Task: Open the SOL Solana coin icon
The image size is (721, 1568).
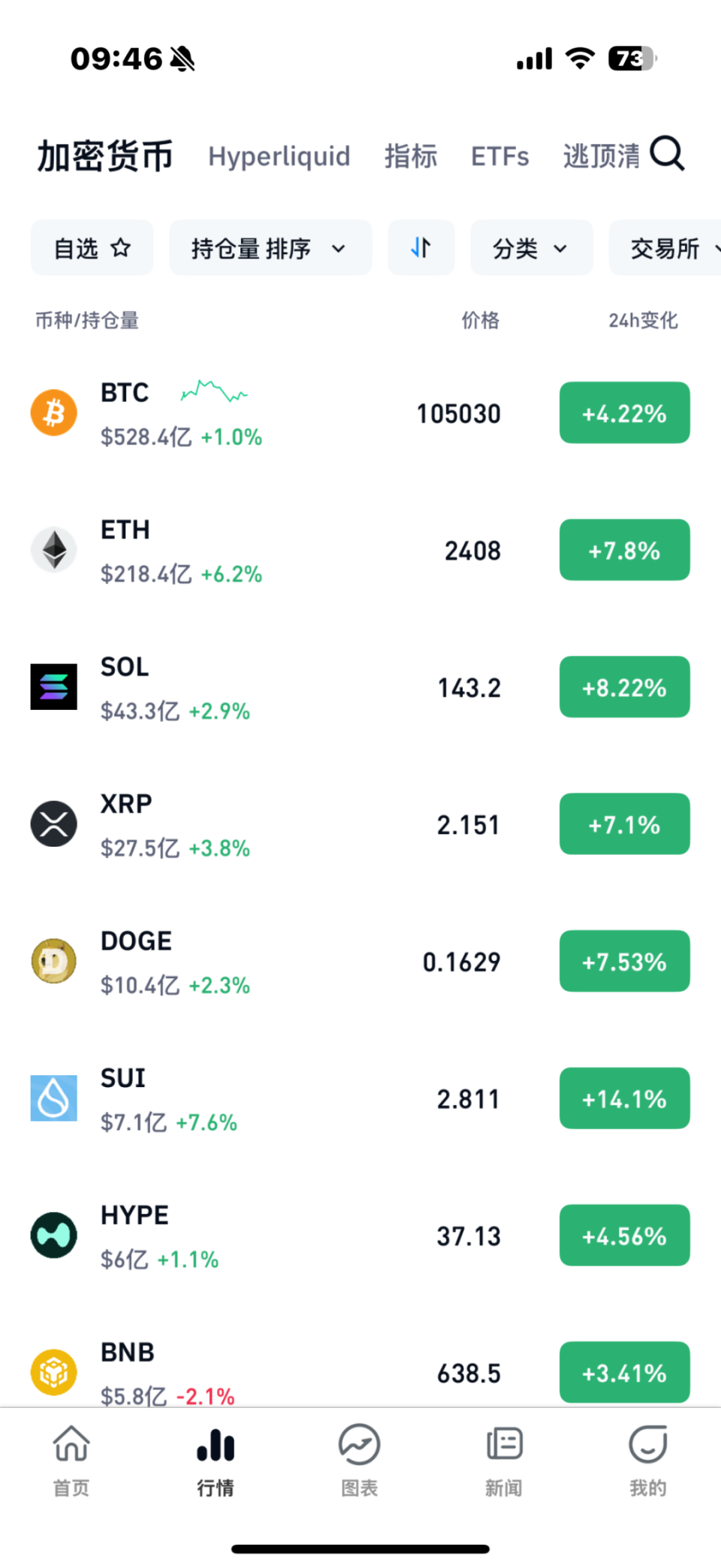Action: (x=53, y=686)
